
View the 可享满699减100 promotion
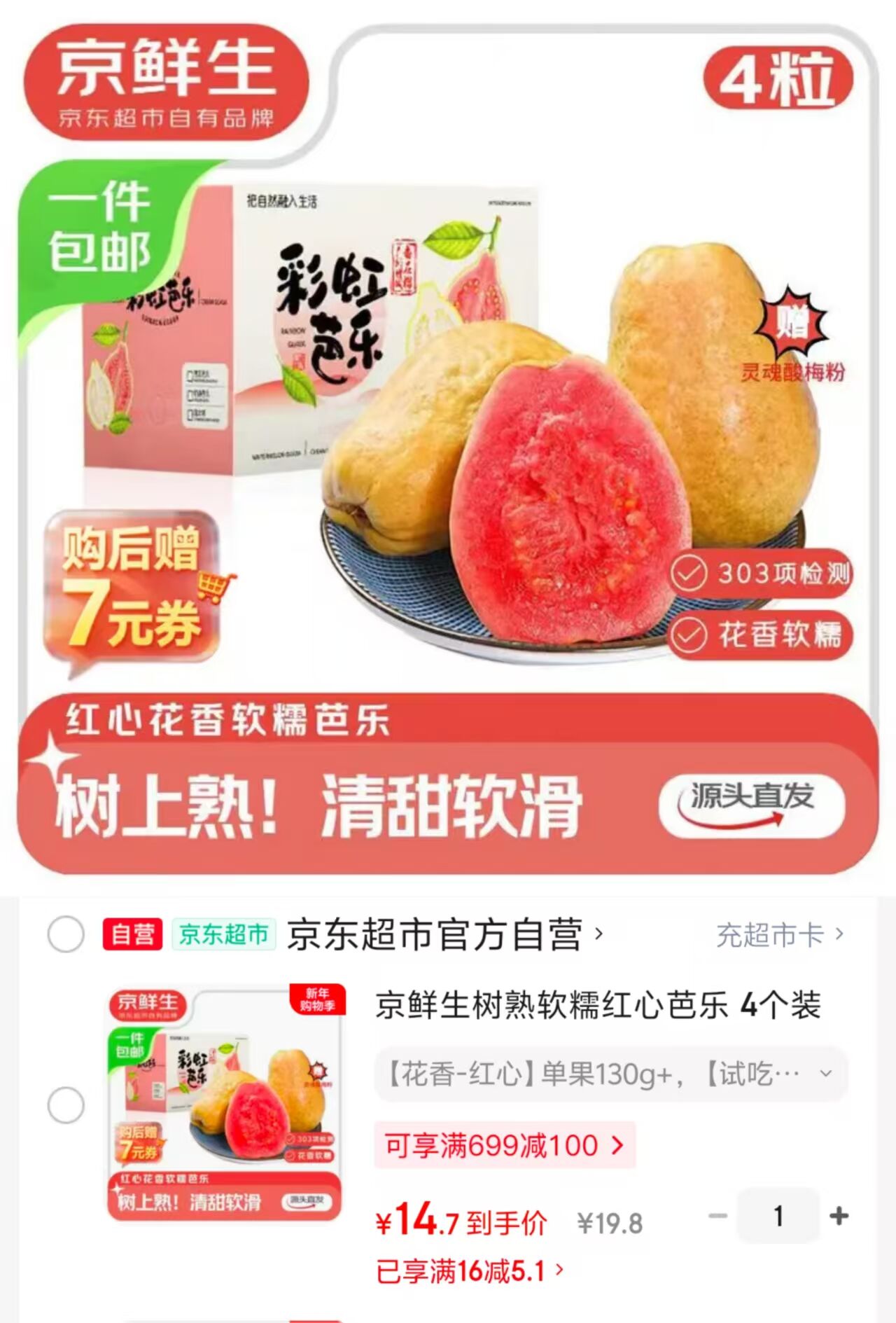pos(505,1145)
